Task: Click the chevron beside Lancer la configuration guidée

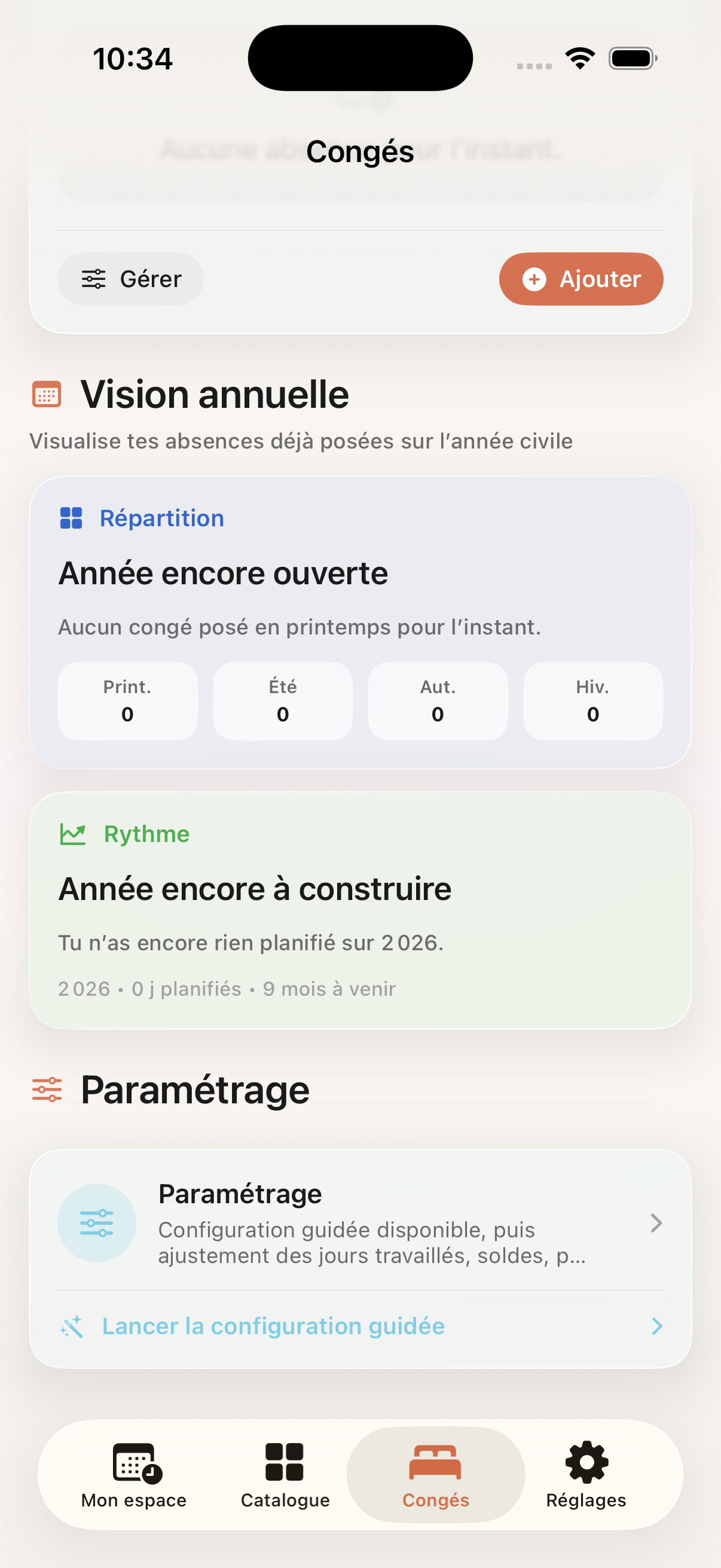Action: 656,1326
